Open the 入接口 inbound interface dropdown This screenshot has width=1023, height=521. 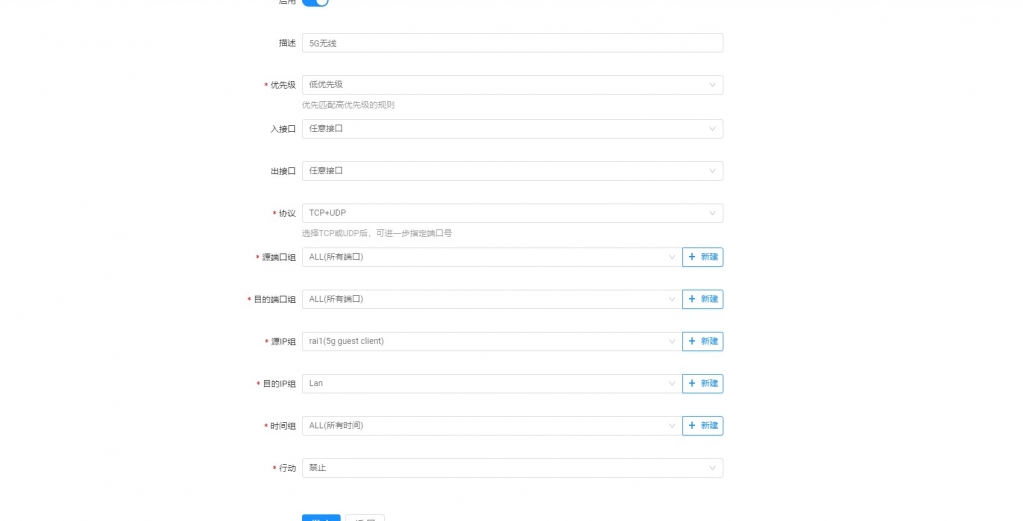pos(512,129)
